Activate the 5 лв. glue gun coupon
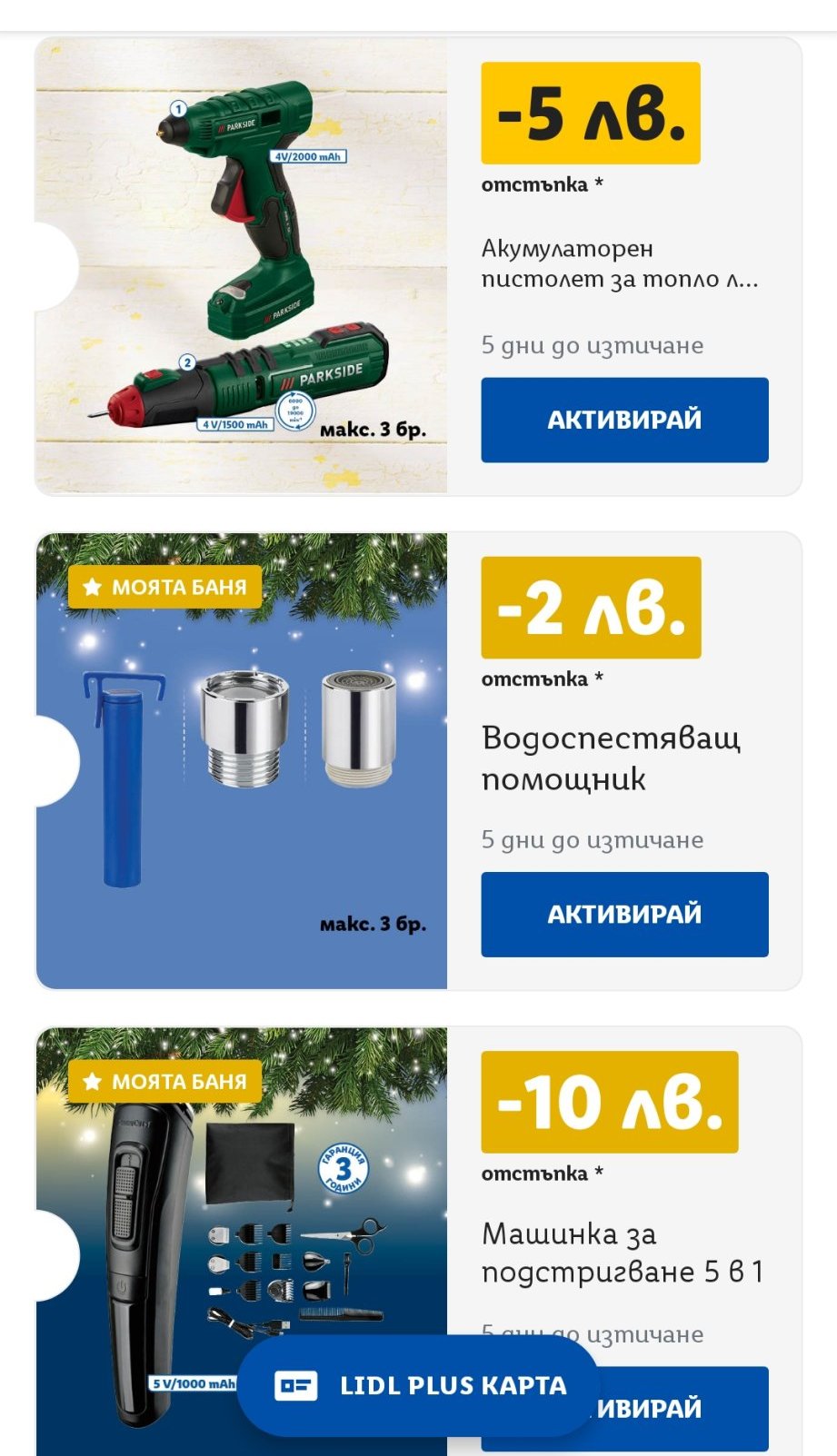Screen dimensions: 837x1456 pyautogui.click(x=624, y=420)
